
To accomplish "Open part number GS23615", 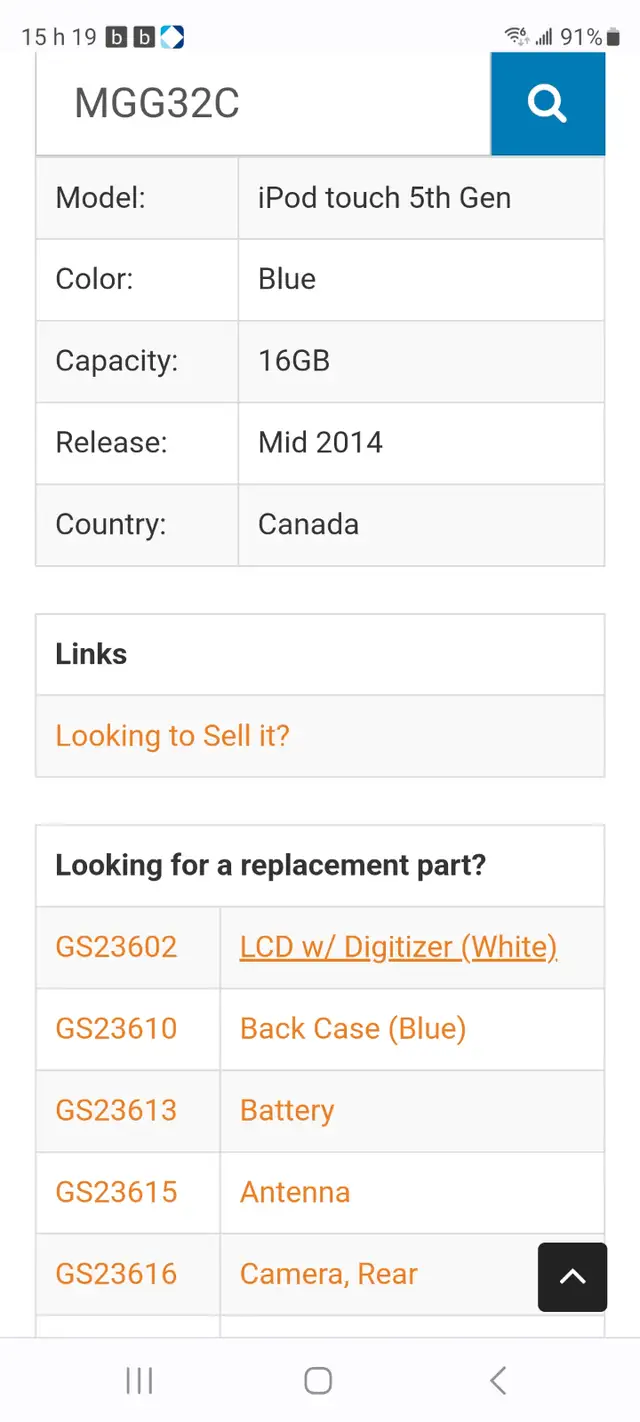I will coord(116,1193).
